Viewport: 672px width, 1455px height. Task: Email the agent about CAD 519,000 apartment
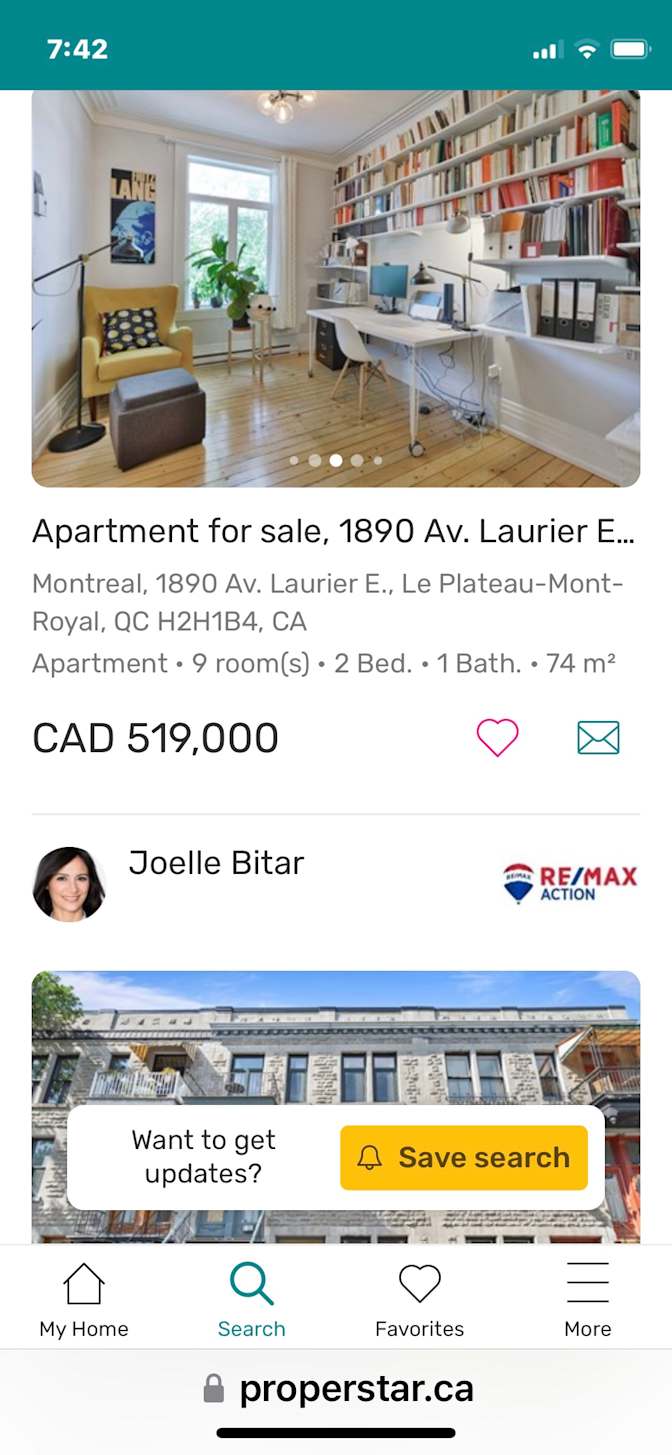click(x=598, y=738)
